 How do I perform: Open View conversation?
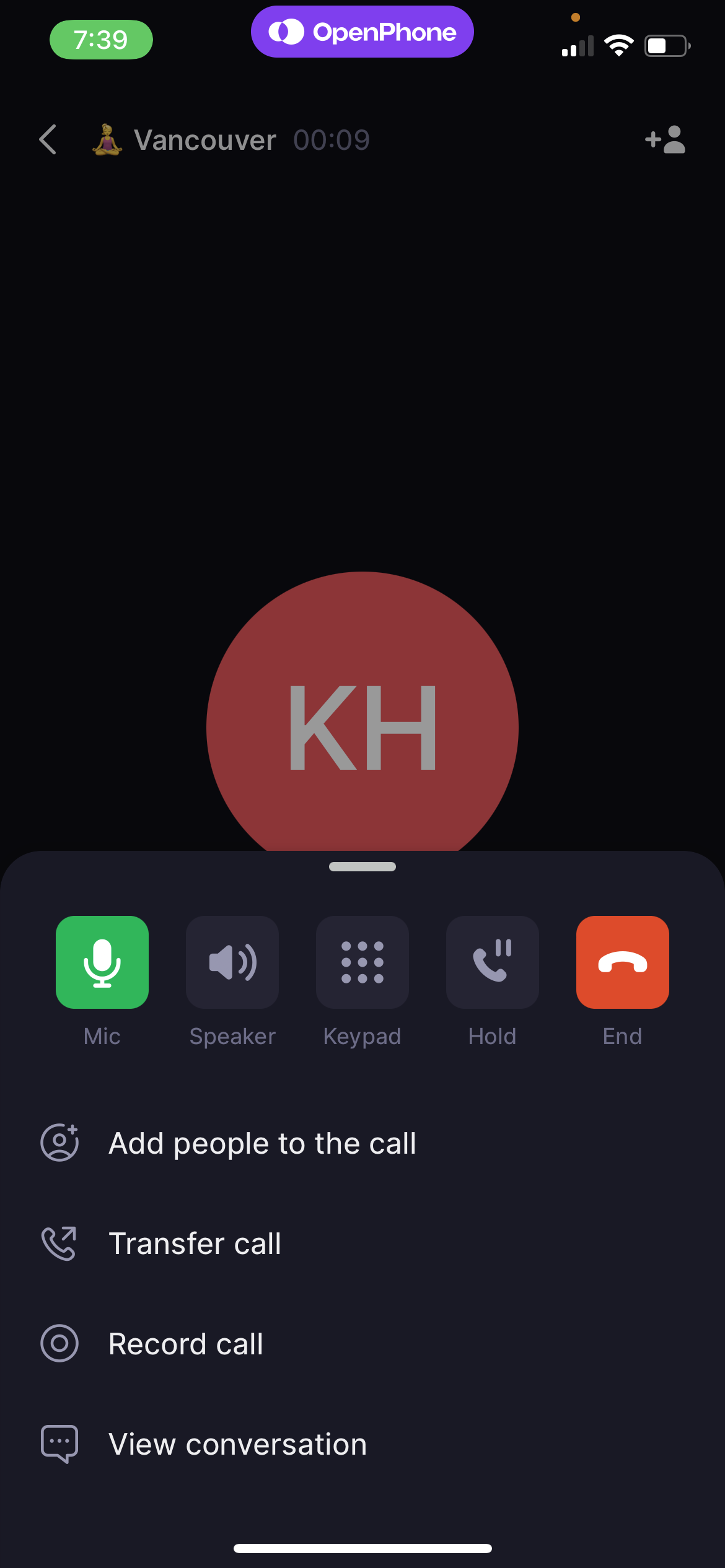(237, 1444)
